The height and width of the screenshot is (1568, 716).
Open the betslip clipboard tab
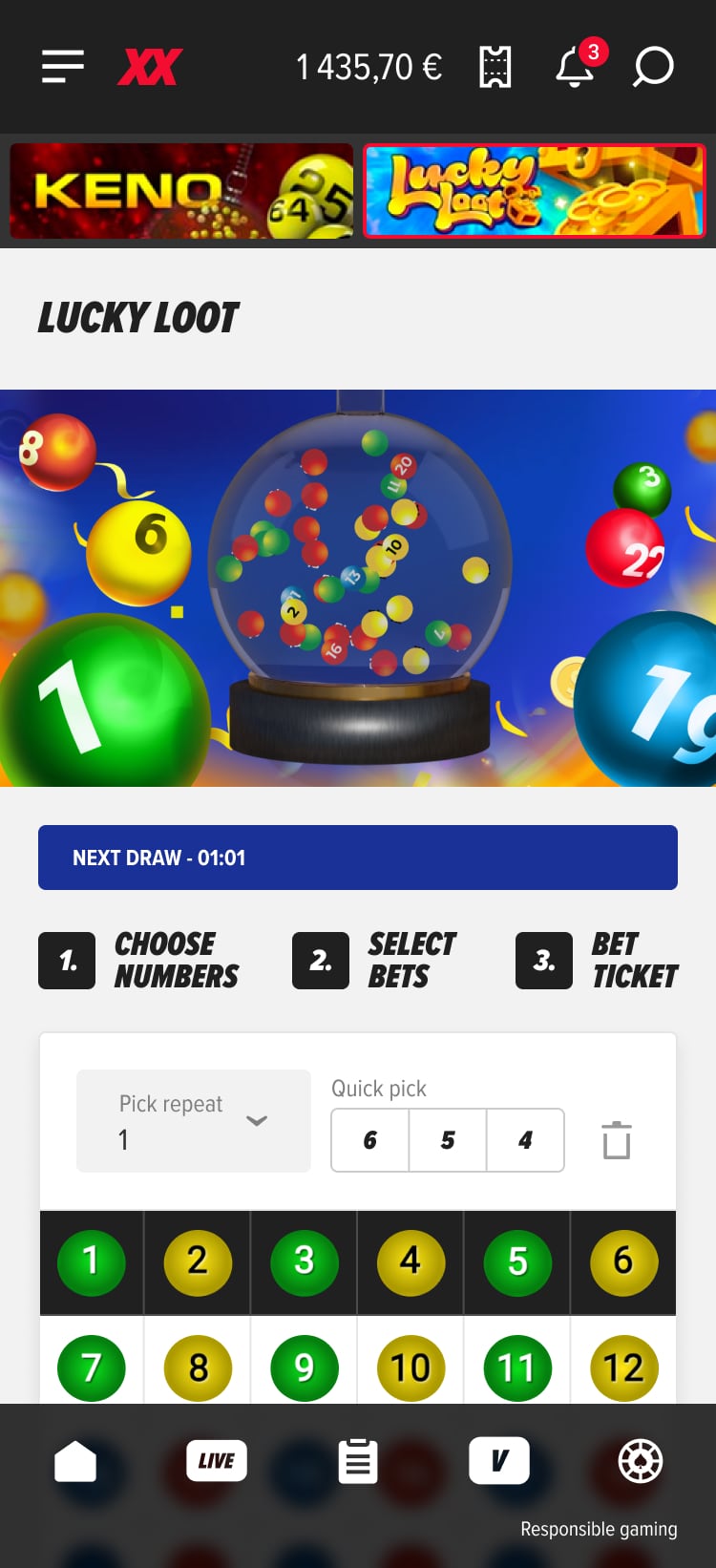(358, 1461)
